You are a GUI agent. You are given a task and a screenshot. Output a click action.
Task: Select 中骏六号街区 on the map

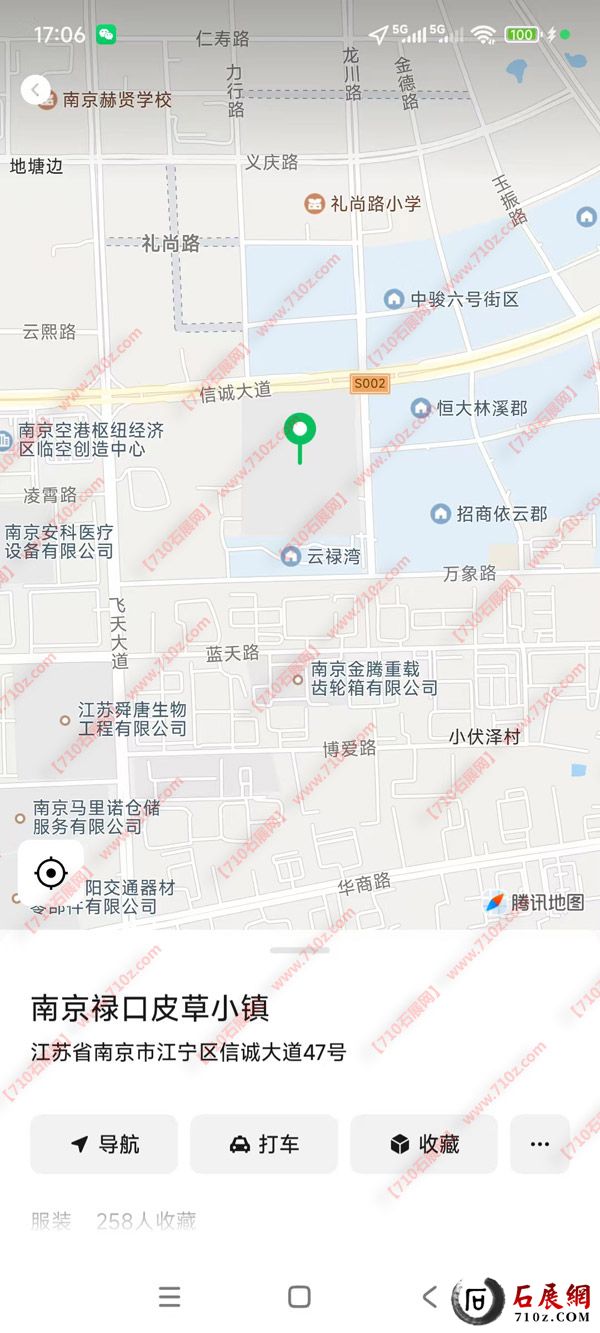pos(452,299)
